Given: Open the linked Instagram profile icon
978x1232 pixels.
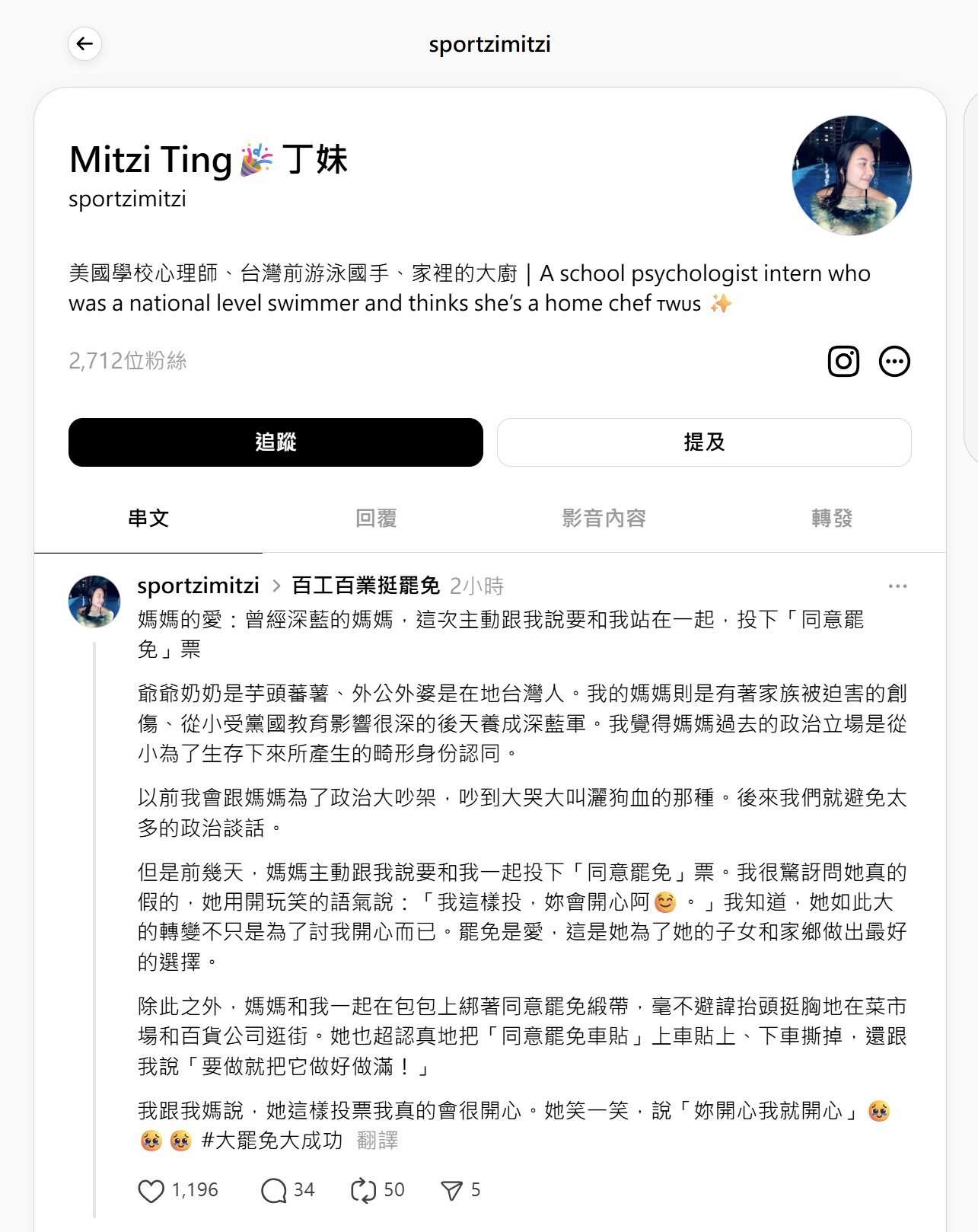Looking at the screenshot, I should point(843,361).
